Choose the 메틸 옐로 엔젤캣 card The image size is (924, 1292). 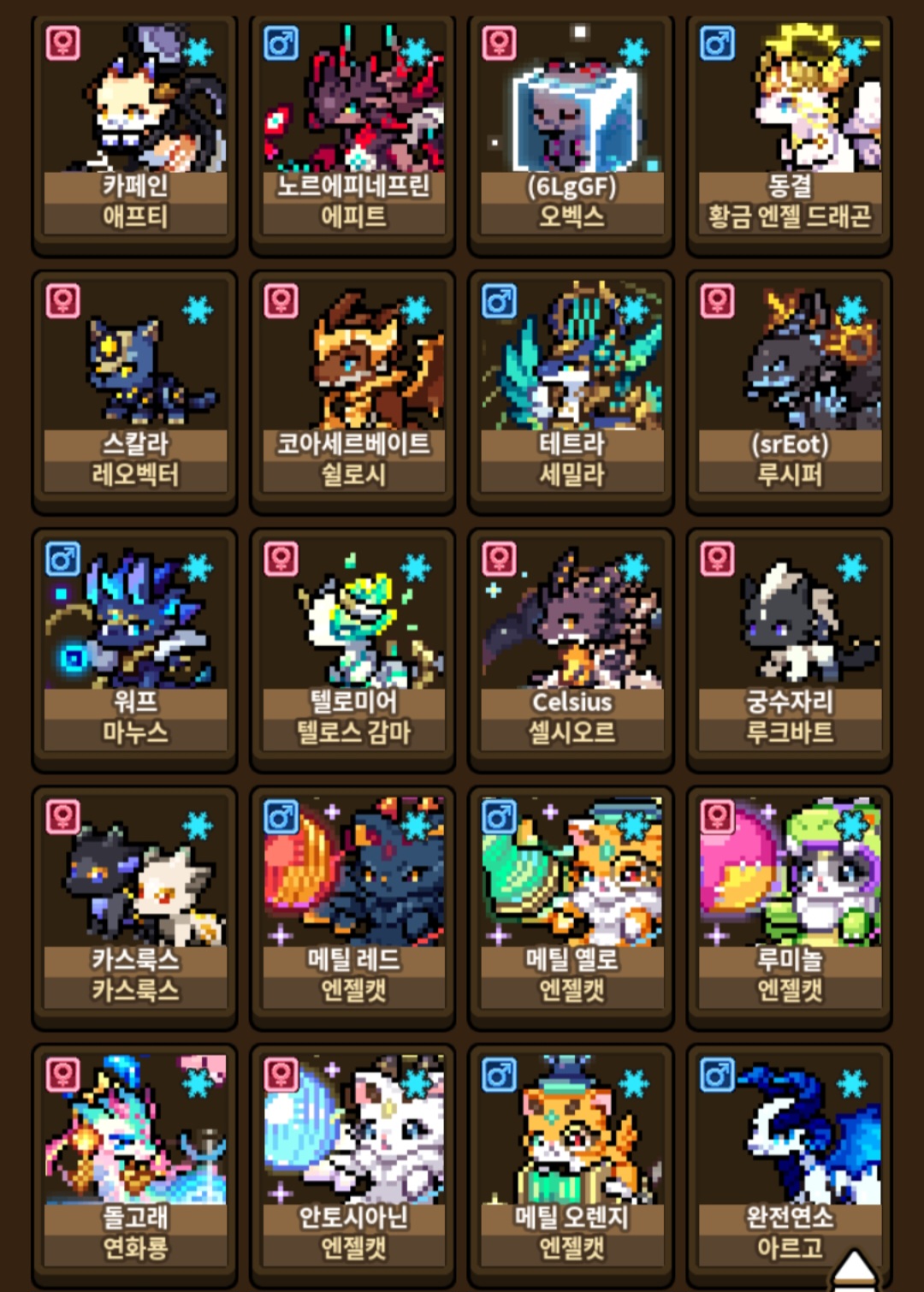coord(571,908)
